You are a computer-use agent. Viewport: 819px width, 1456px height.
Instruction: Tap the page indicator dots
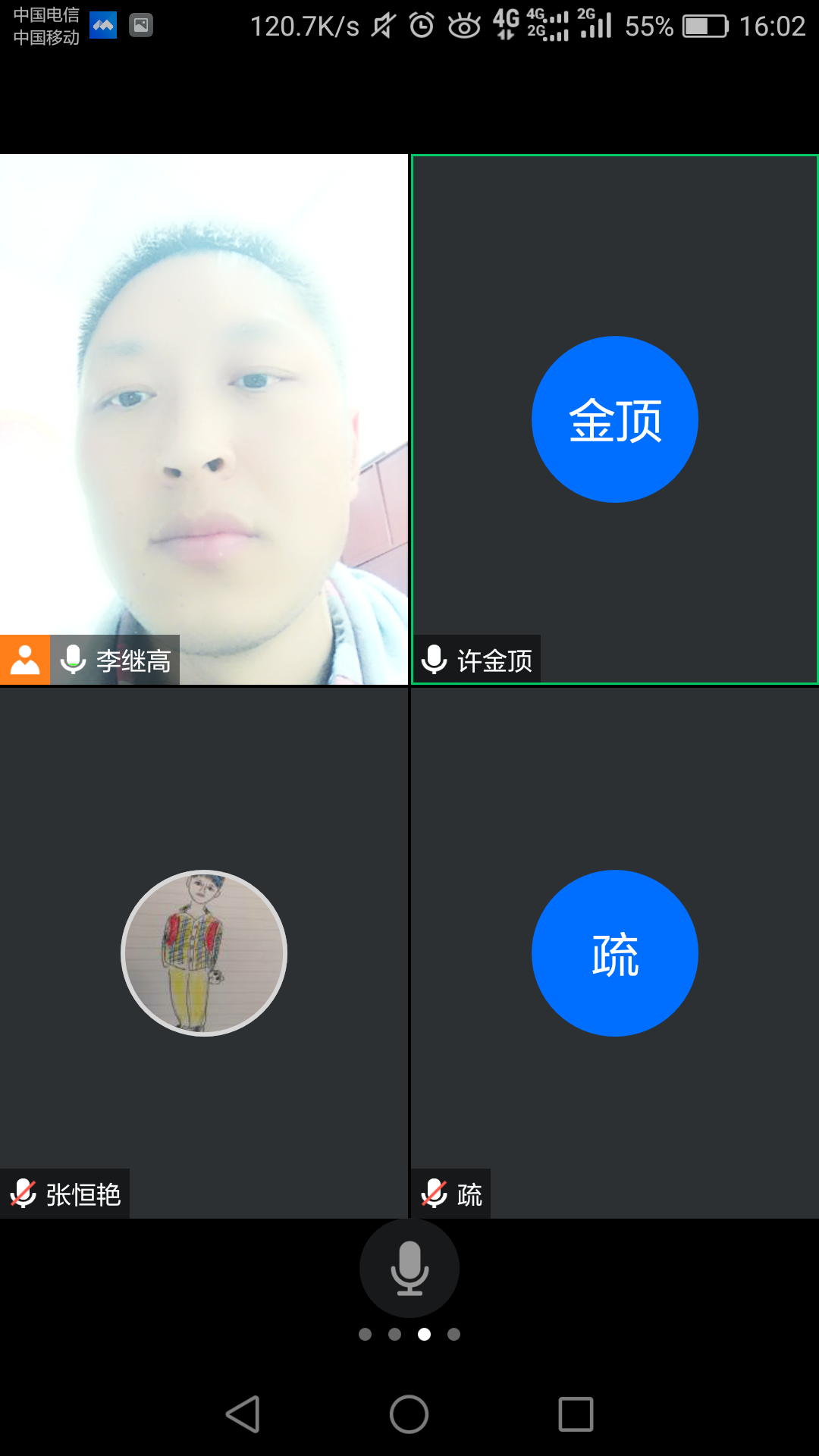(409, 1334)
